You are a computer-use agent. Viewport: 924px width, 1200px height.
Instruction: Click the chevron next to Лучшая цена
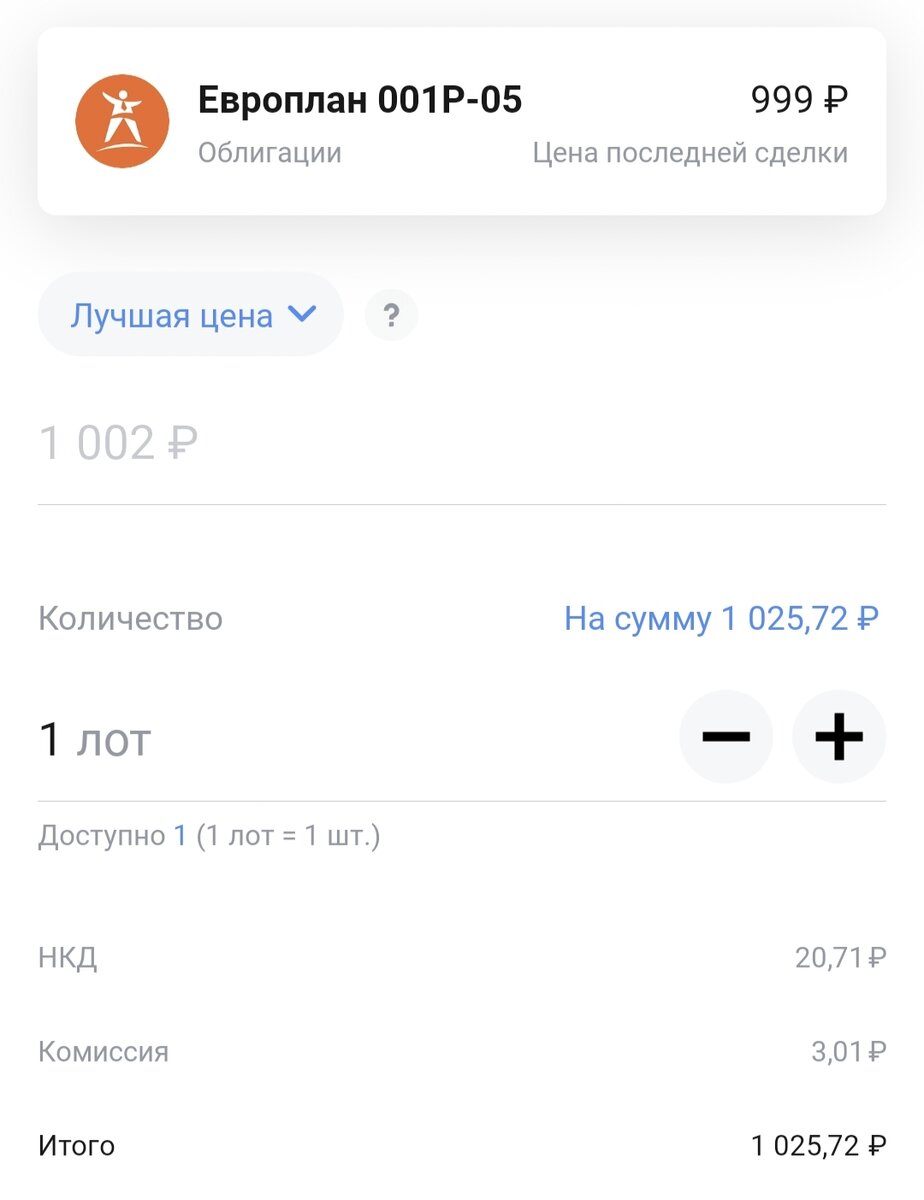point(303,314)
